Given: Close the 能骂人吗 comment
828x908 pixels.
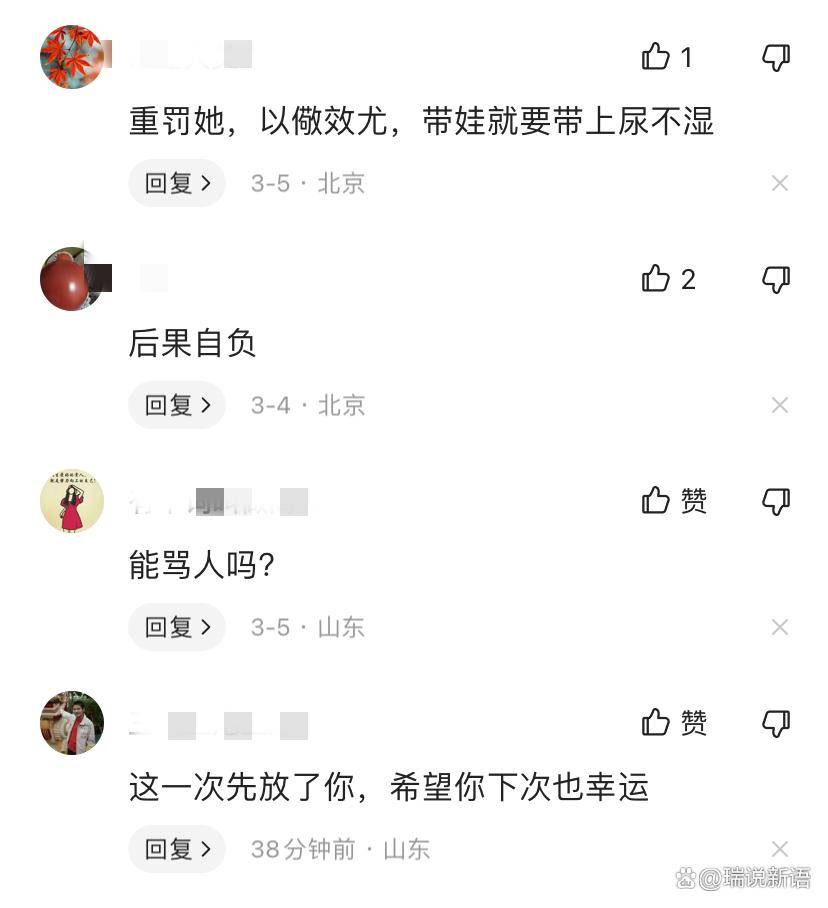Looking at the screenshot, I should pyautogui.click(x=780, y=627).
